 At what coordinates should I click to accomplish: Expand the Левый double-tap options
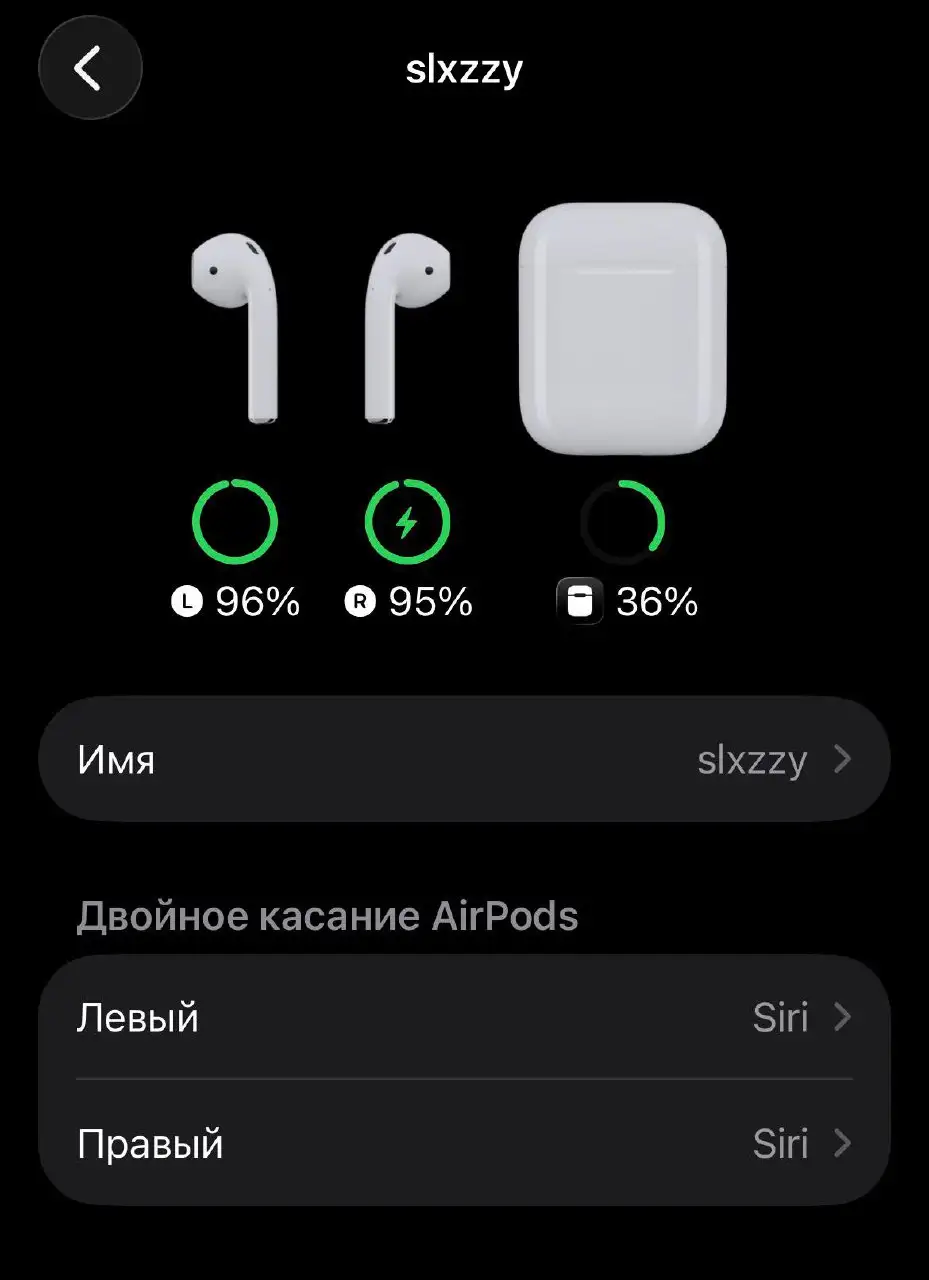click(464, 1017)
